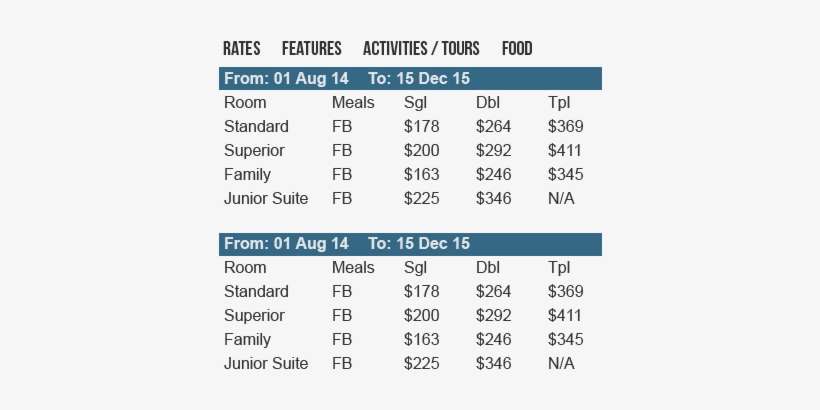Screen dimensions: 820x410
Task: Switch to the Food tab
Action: tap(517, 48)
